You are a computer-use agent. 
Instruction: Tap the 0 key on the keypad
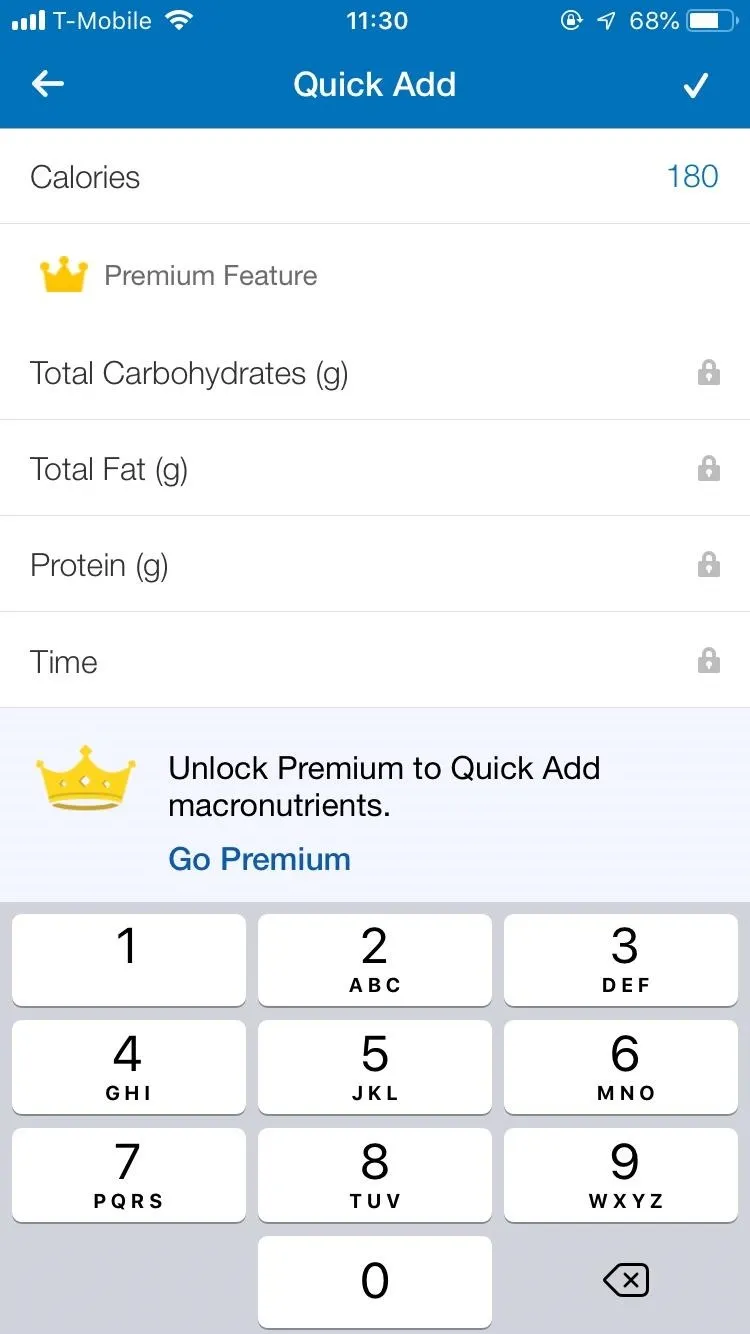pyautogui.click(x=375, y=1281)
